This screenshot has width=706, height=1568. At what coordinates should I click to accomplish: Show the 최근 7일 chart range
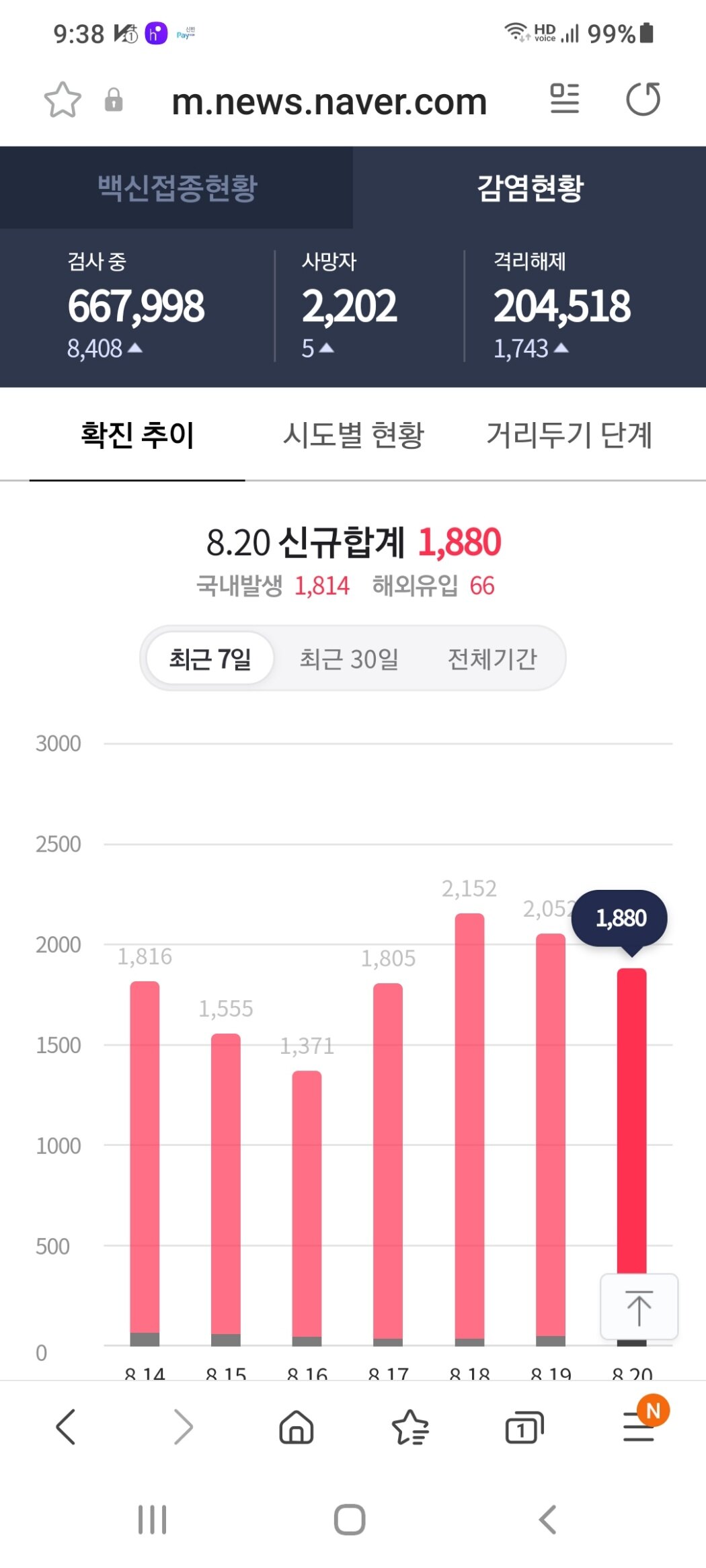[210, 659]
